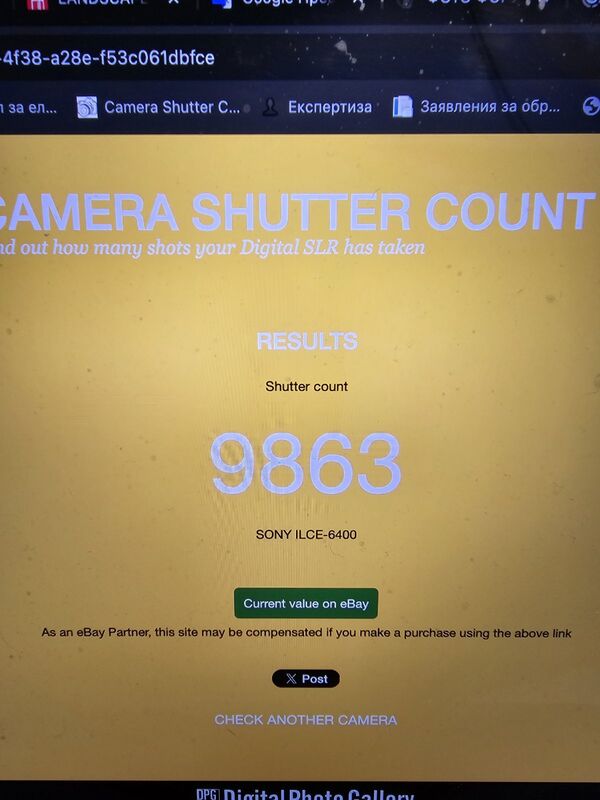
Task: Open Current value on eBay
Action: click(305, 603)
